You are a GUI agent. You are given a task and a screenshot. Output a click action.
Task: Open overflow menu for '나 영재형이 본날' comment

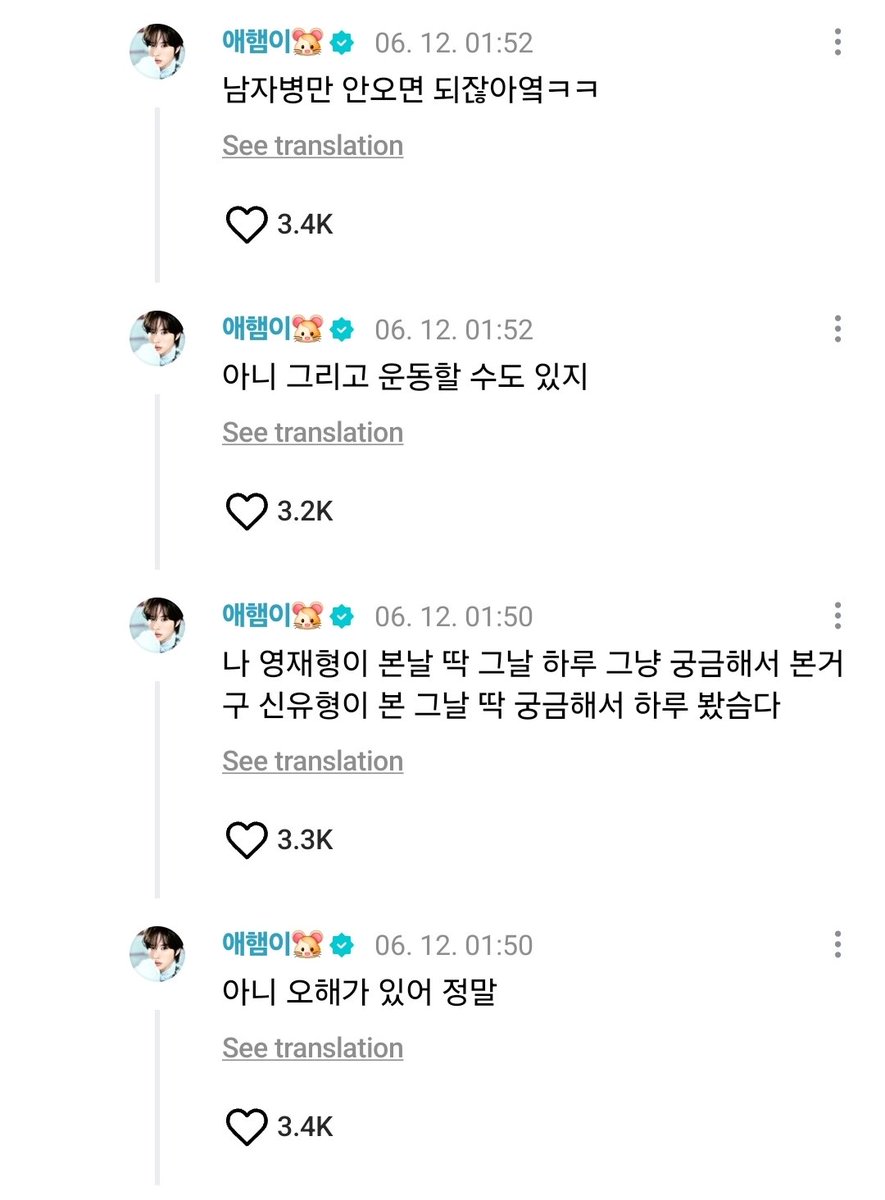[x=837, y=616]
